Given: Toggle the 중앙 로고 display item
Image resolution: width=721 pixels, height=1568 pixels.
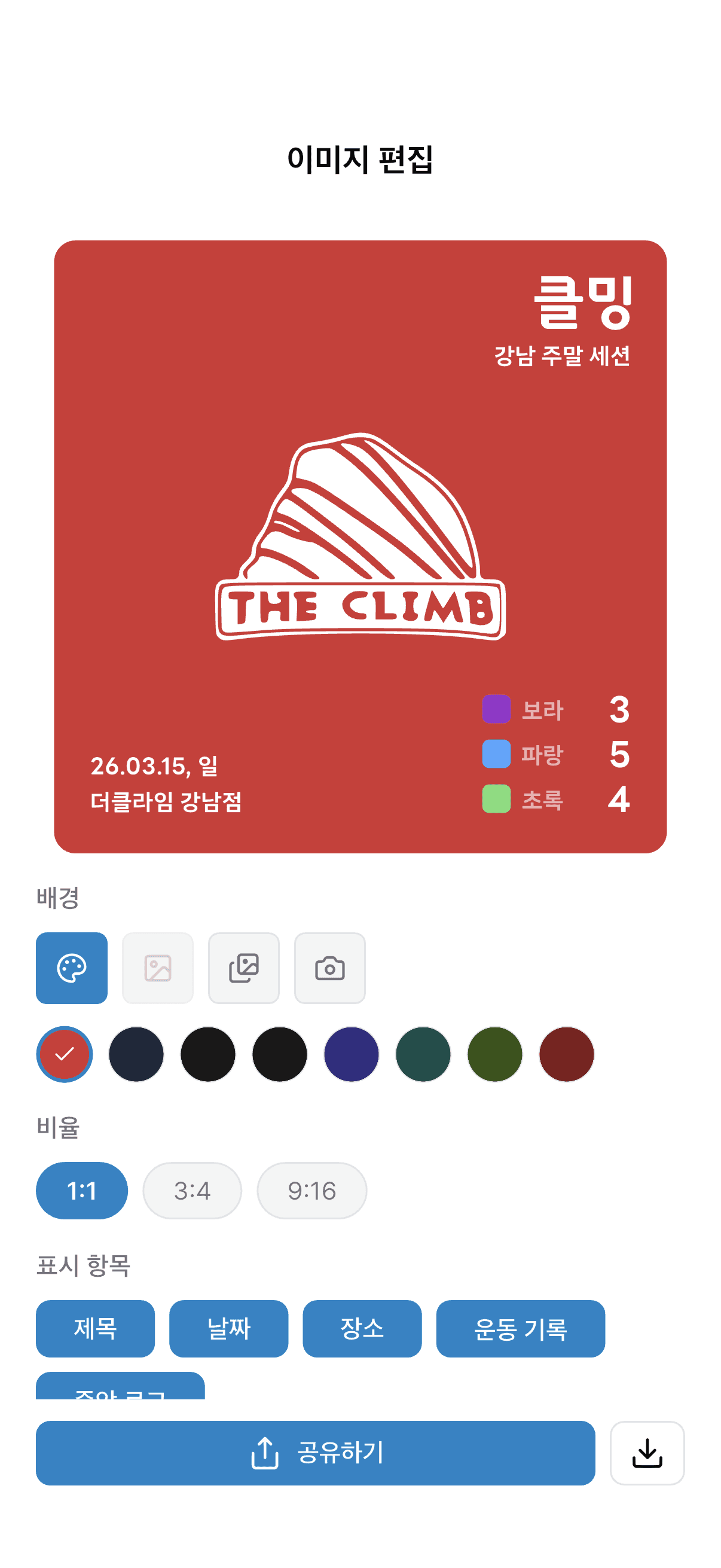Looking at the screenshot, I should pos(120,1394).
